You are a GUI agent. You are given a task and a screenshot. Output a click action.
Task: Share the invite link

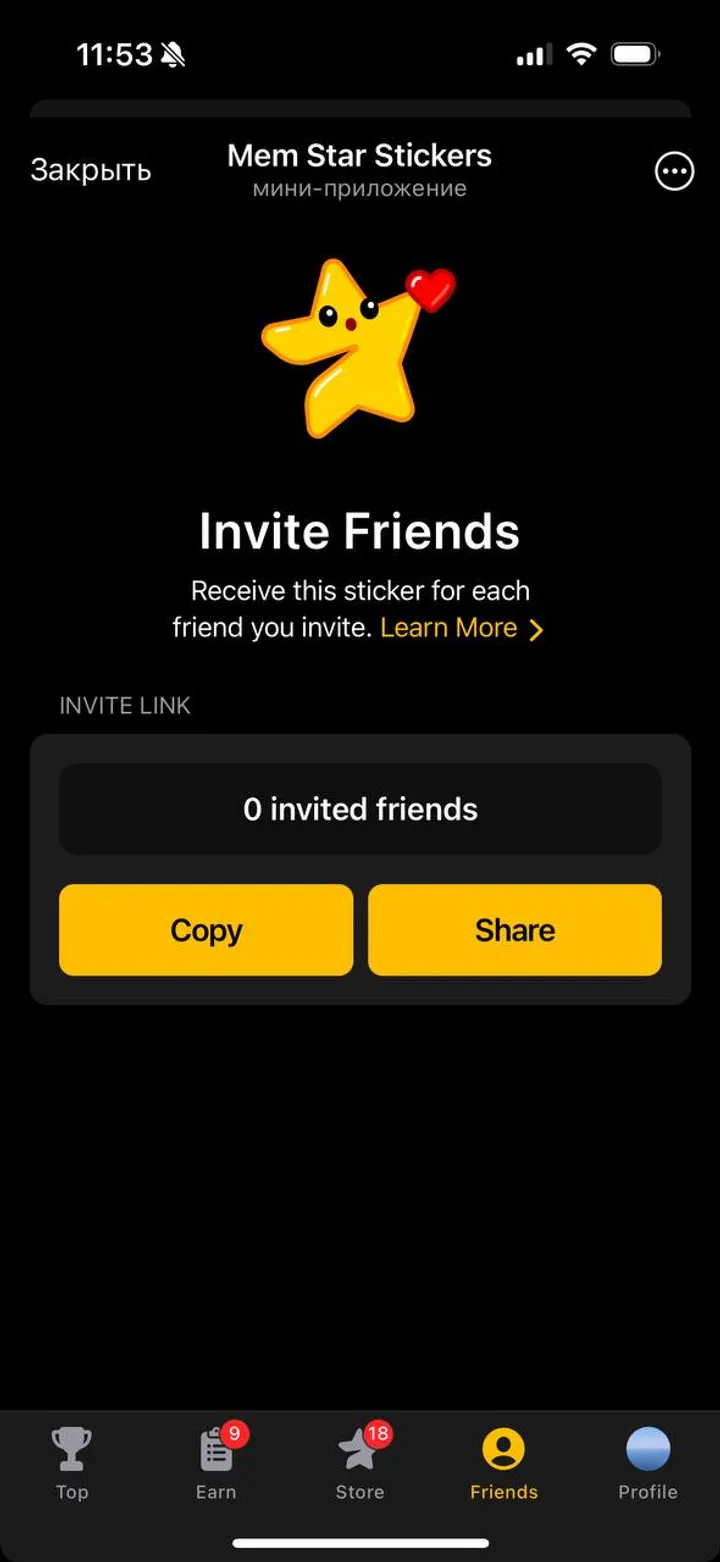click(515, 930)
